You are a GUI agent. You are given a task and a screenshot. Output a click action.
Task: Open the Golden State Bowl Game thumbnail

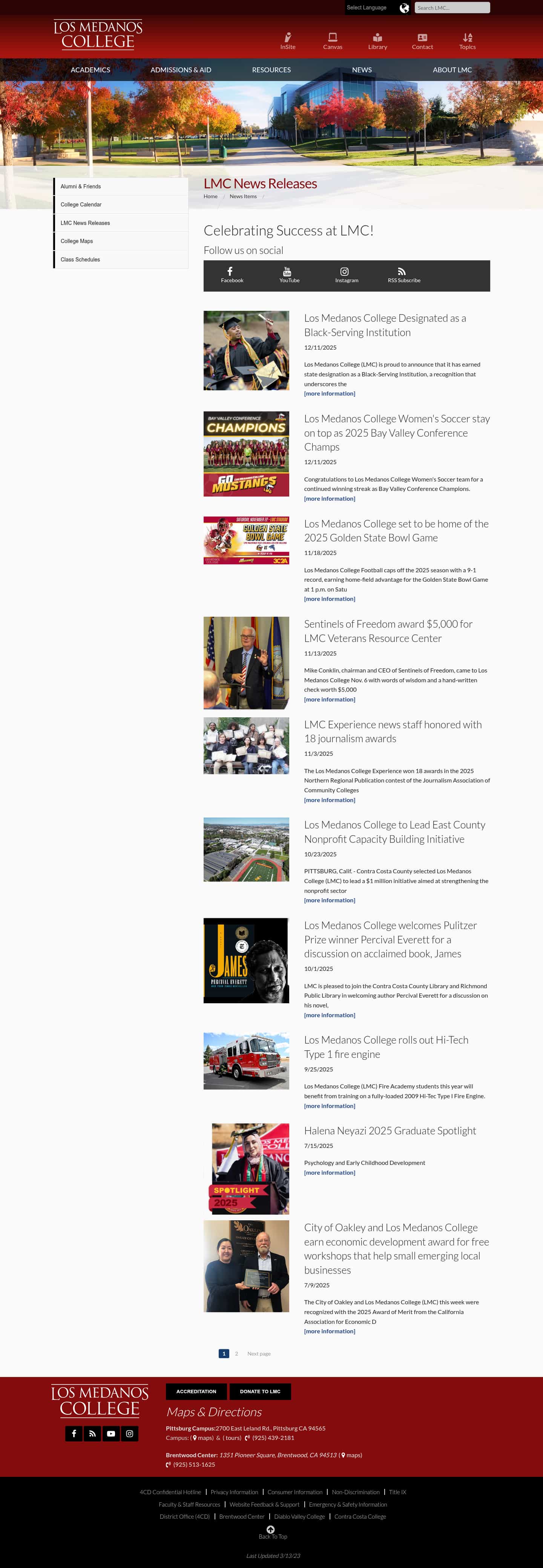coord(246,541)
